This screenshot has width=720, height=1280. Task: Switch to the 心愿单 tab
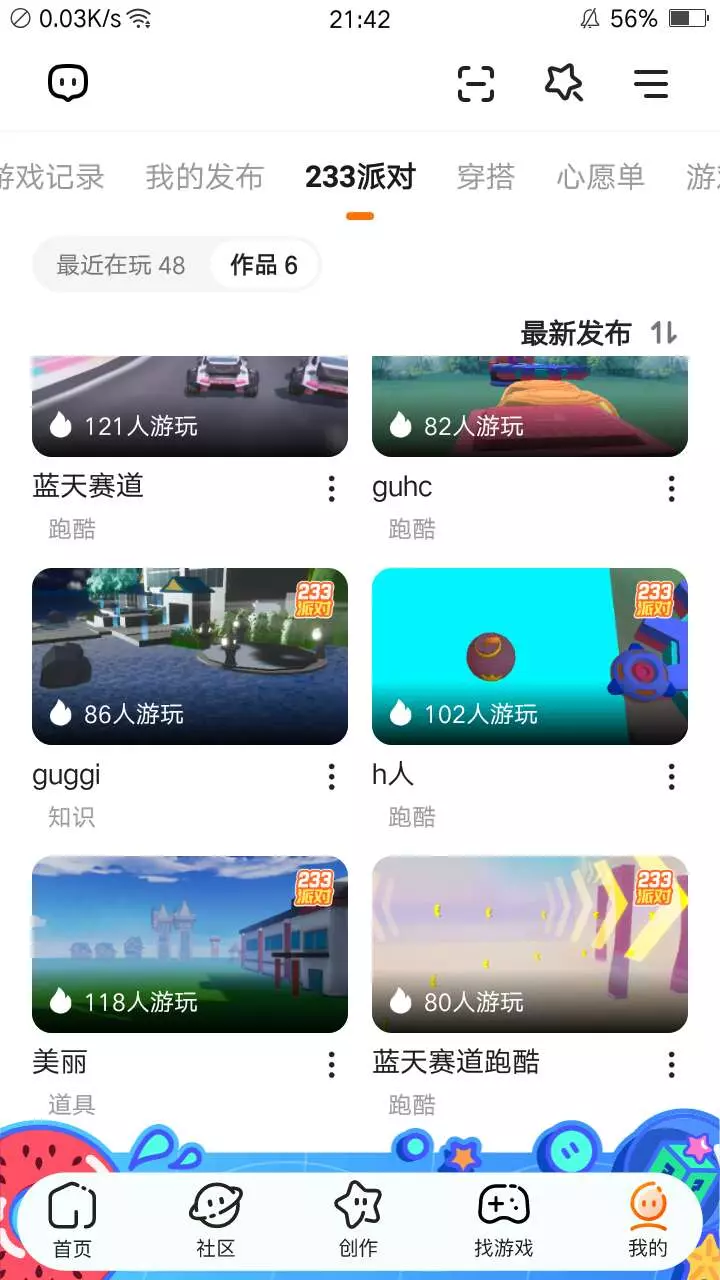(x=600, y=178)
